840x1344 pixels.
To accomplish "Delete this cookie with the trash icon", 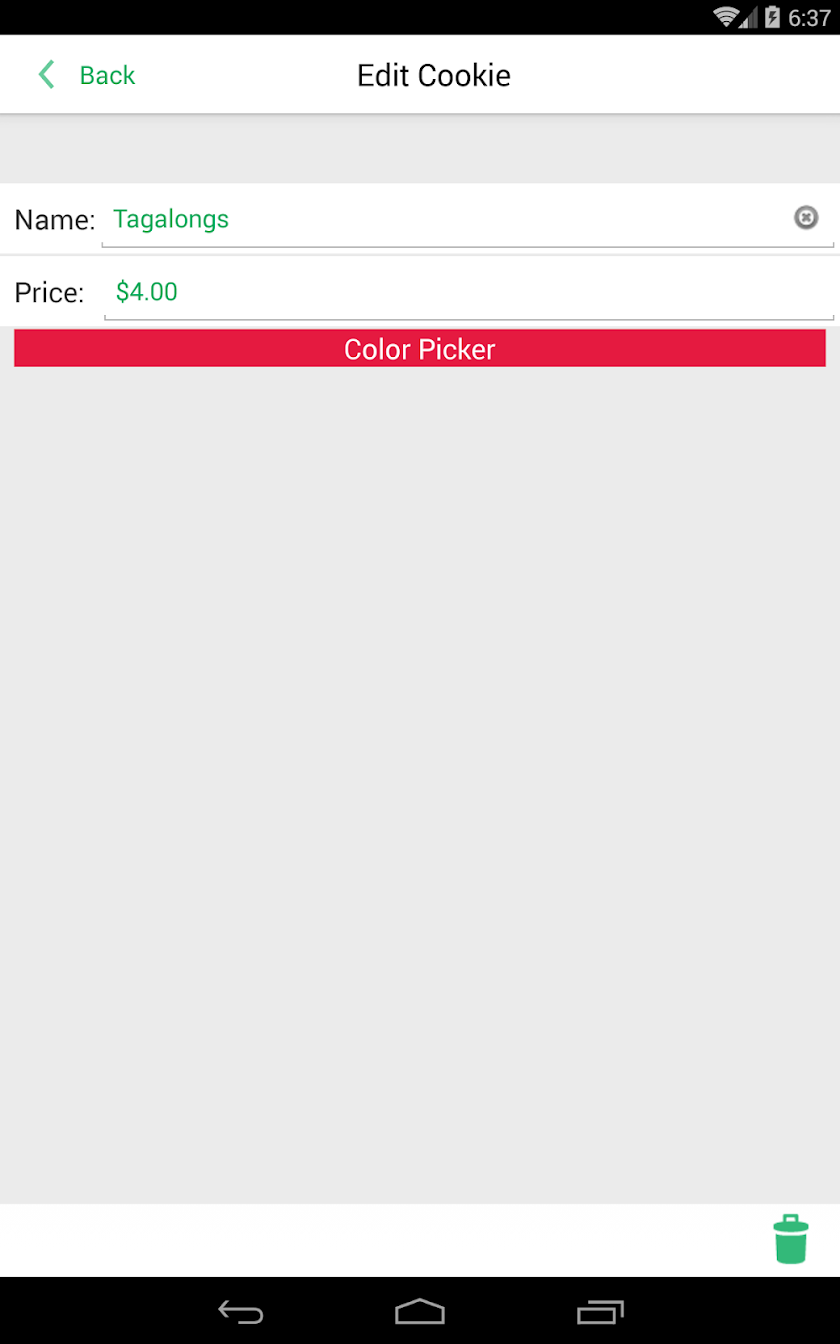I will pos(790,1239).
